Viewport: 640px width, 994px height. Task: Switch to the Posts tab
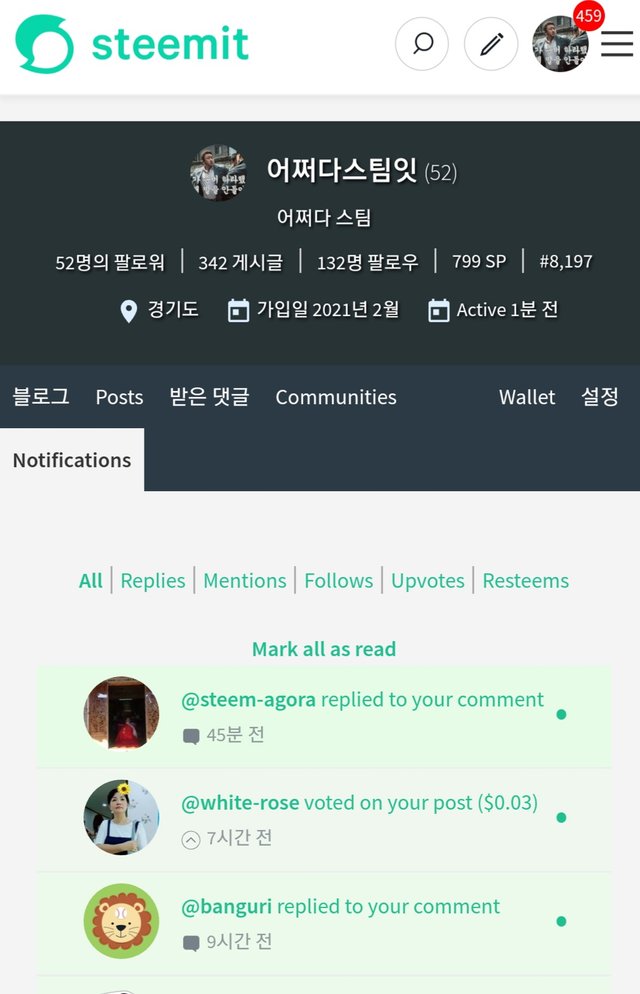(119, 397)
